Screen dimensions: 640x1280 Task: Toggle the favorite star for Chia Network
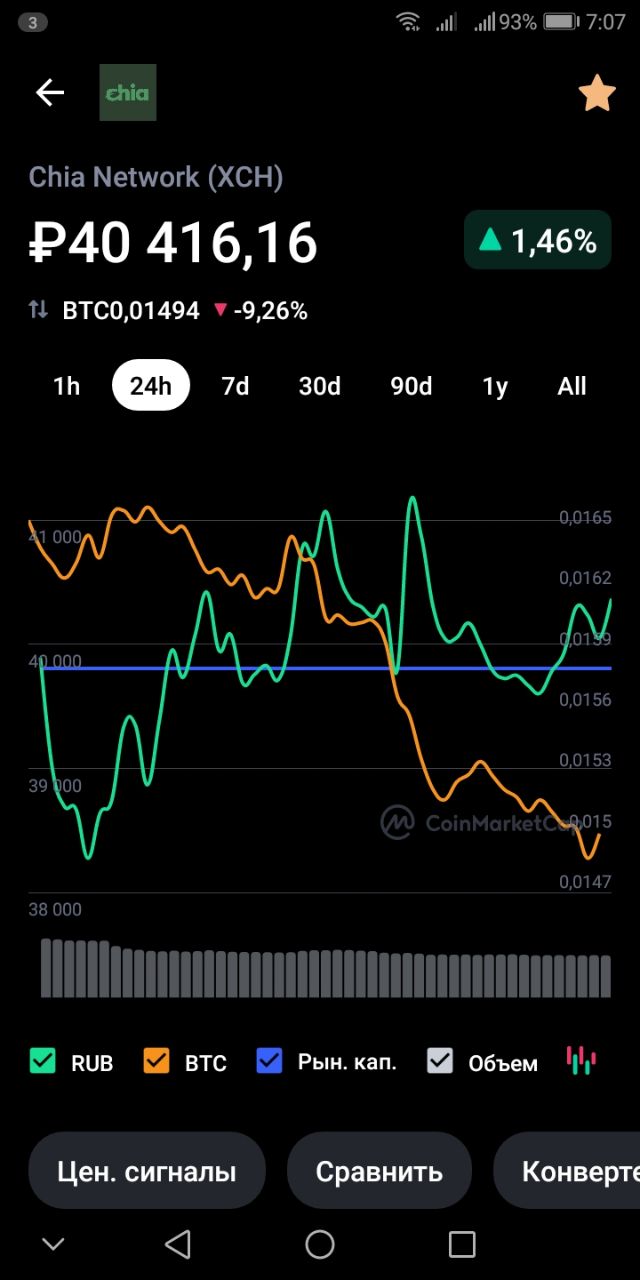coord(597,93)
